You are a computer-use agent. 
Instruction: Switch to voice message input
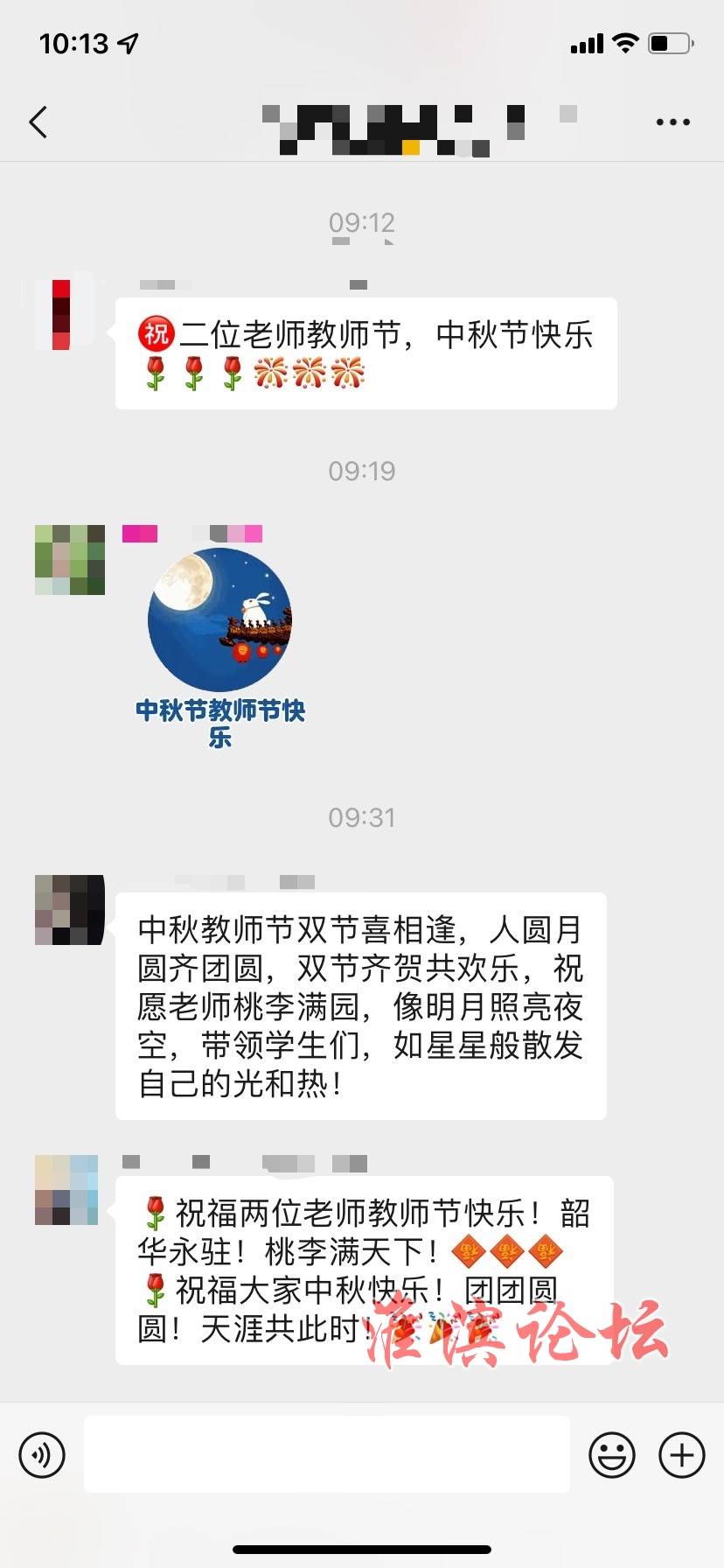[x=42, y=1455]
